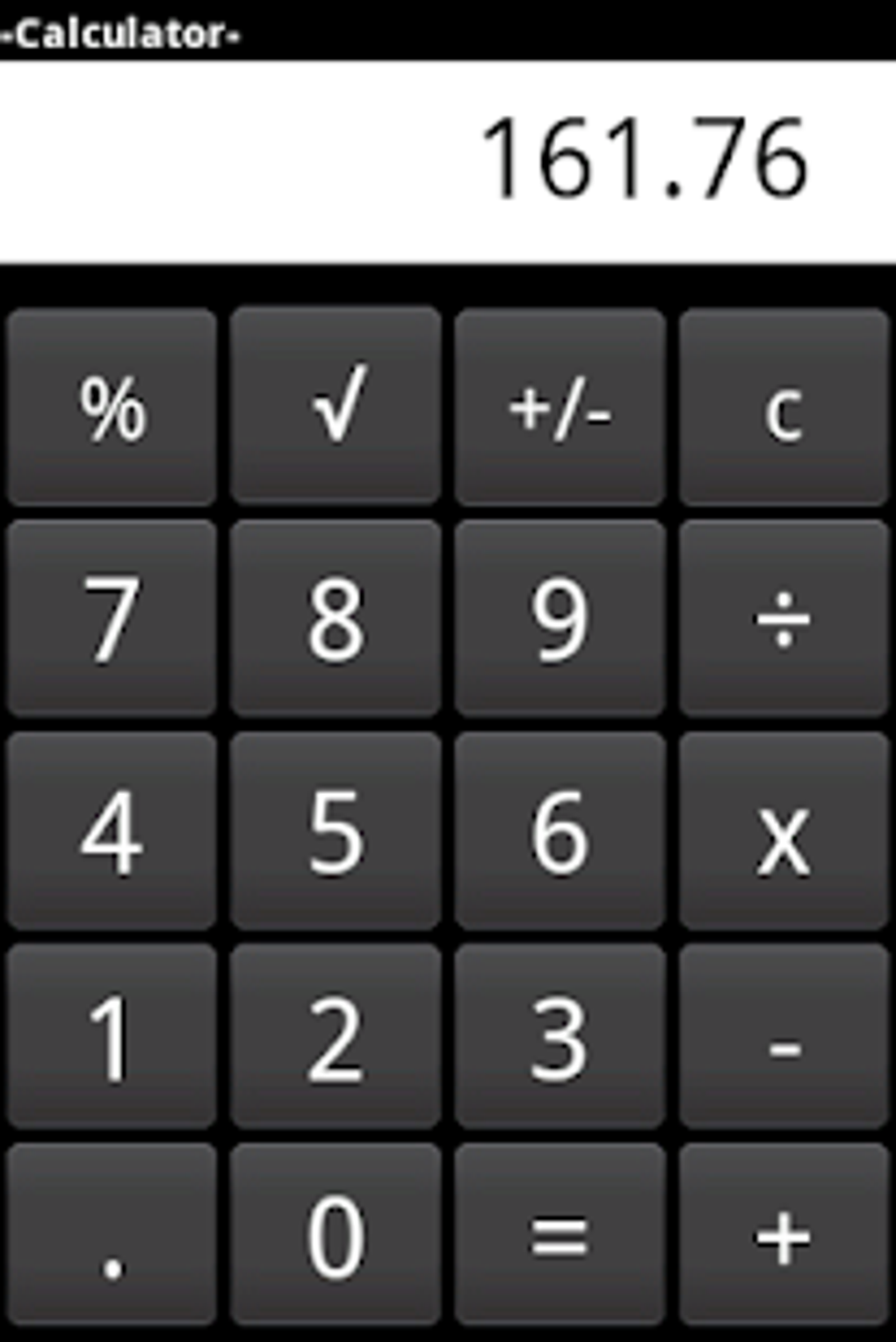
Task: Tap the percent key
Action: click(x=112, y=407)
